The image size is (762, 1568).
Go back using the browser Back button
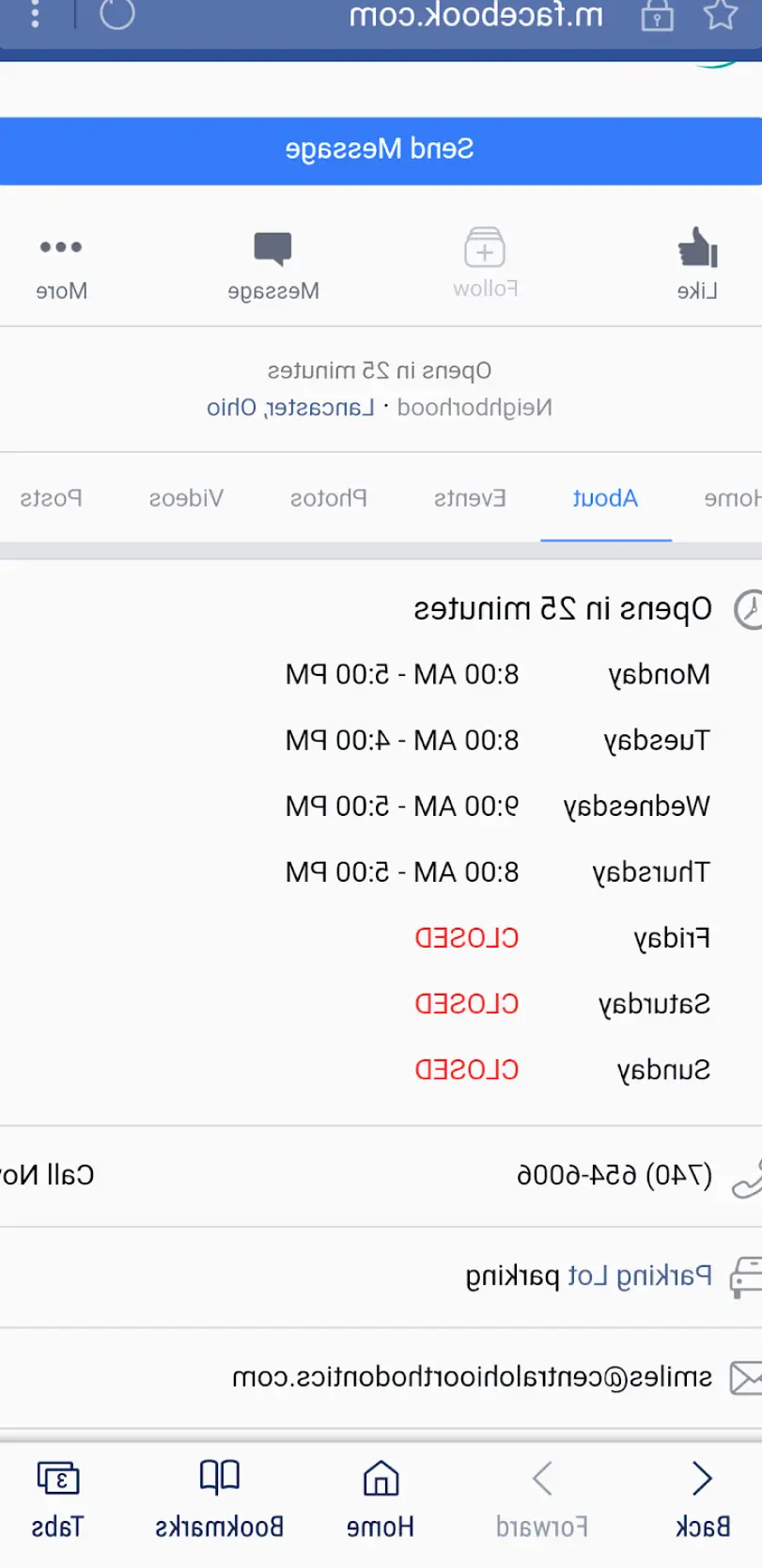click(703, 1500)
